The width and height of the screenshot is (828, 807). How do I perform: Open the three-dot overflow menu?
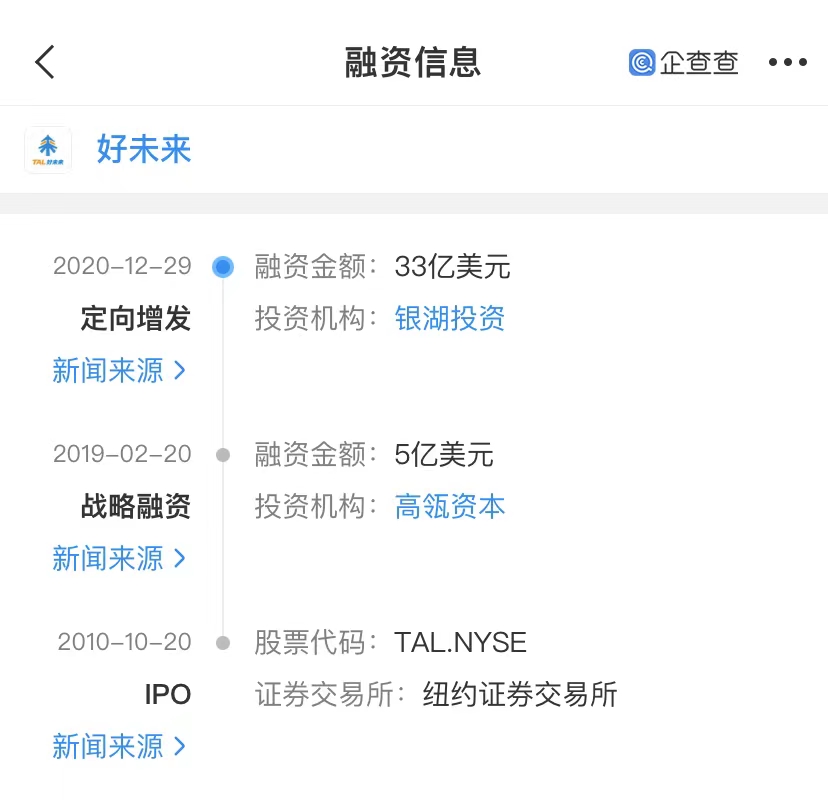tap(787, 62)
